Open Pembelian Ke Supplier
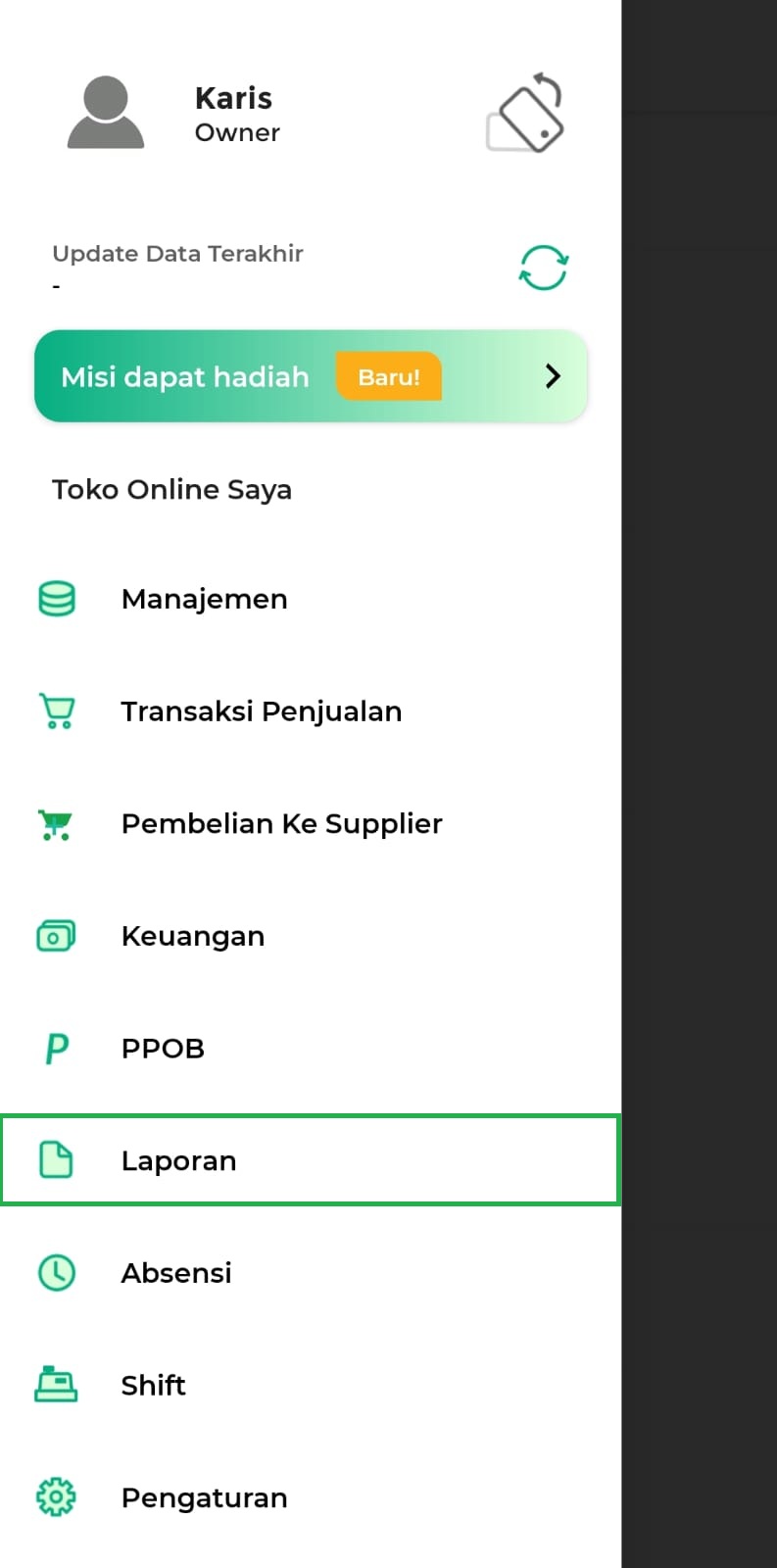777x1568 pixels. tap(281, 824)
